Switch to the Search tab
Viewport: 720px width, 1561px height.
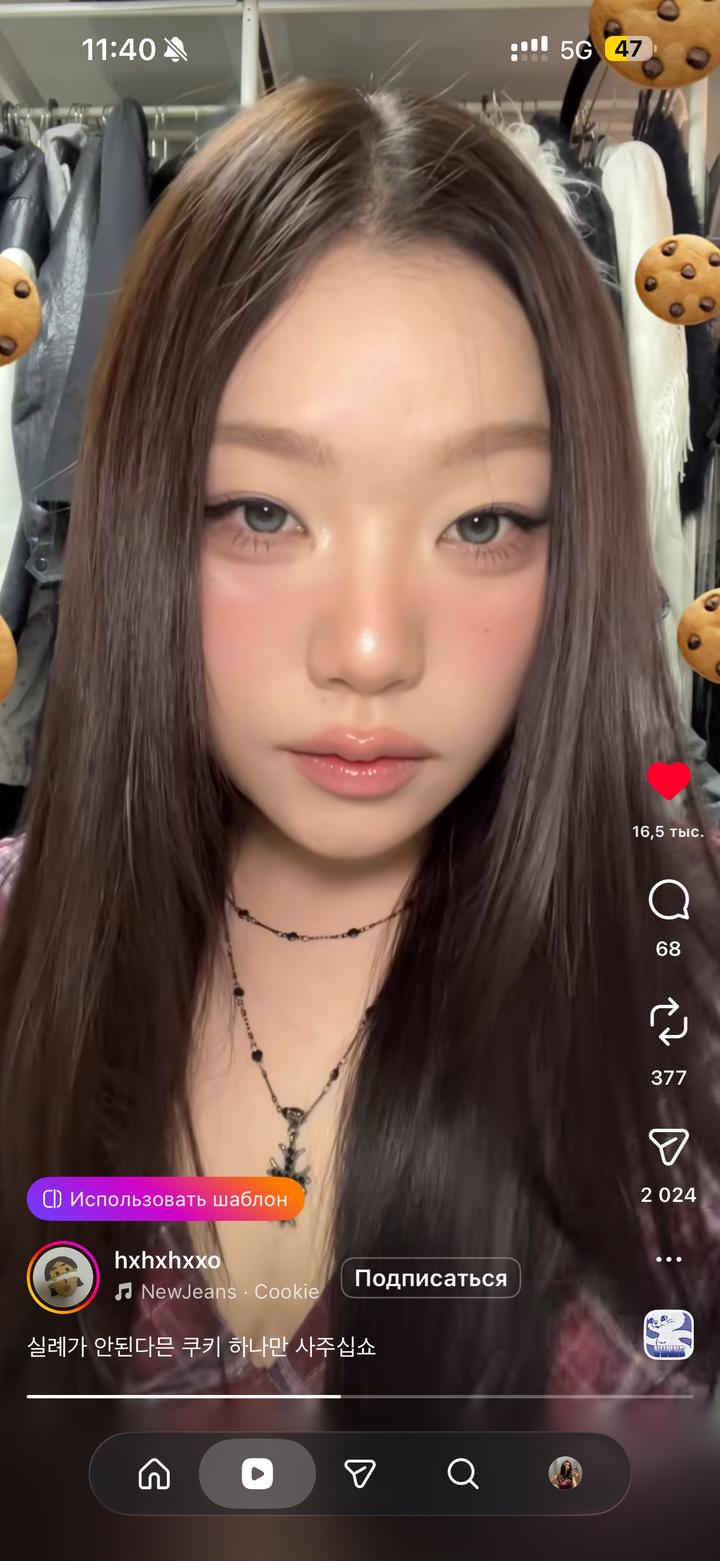tap(462, 1473)
